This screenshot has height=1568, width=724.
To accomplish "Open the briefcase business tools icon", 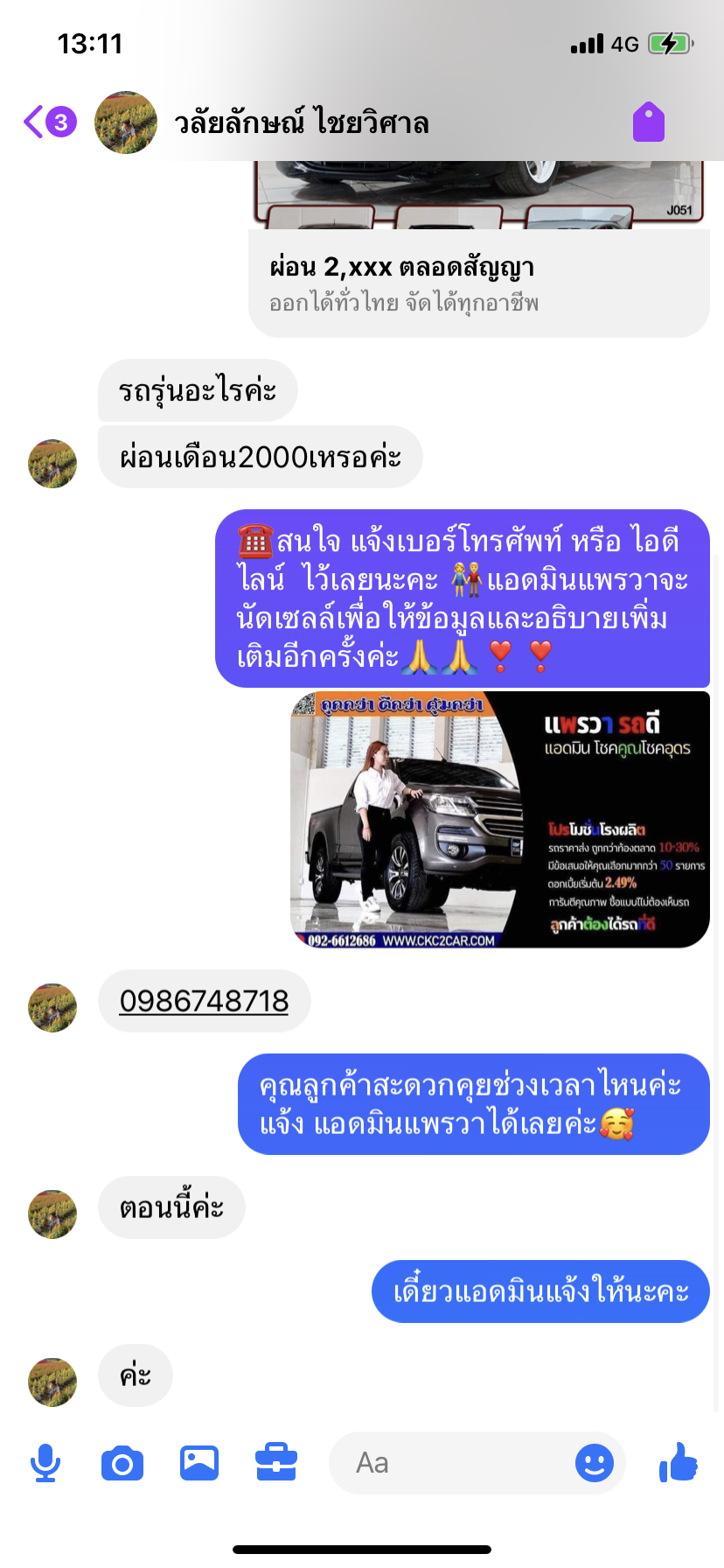I will coord(276,1462).
